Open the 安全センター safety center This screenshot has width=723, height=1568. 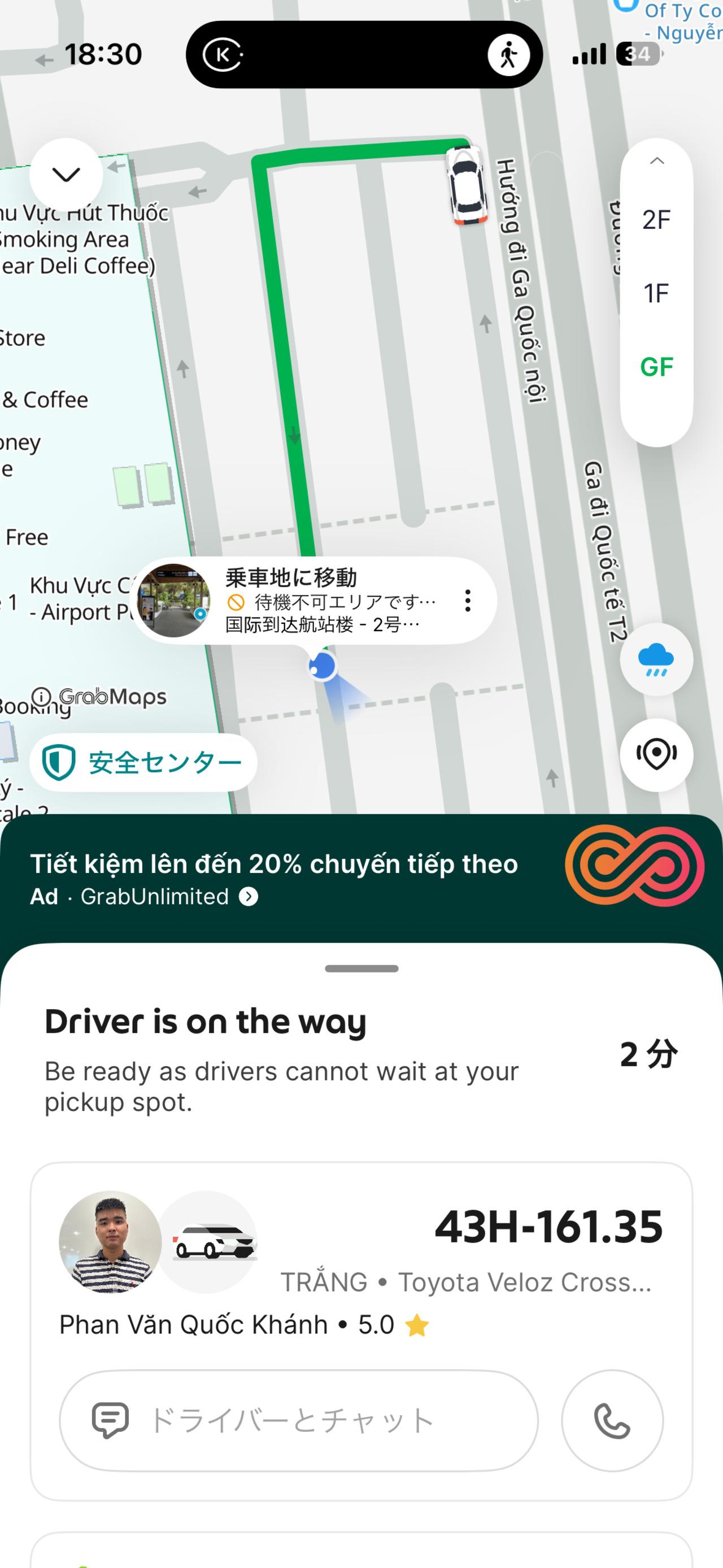143,763
